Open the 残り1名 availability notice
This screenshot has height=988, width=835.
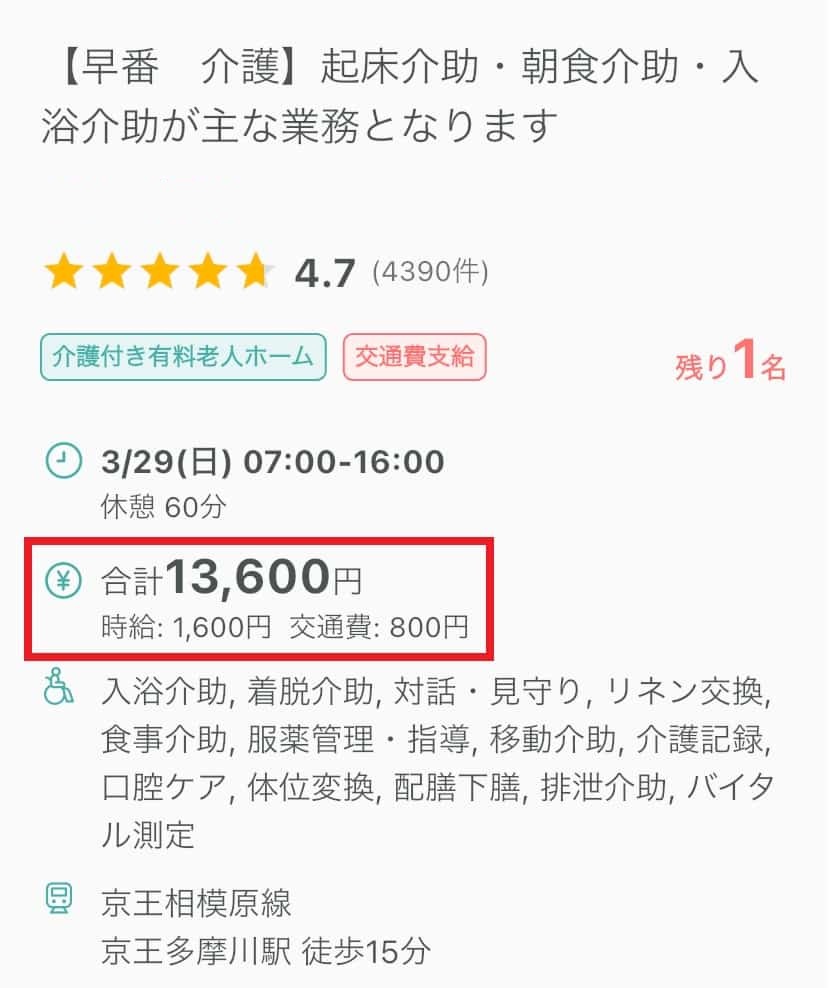click(x=730, y=366)
